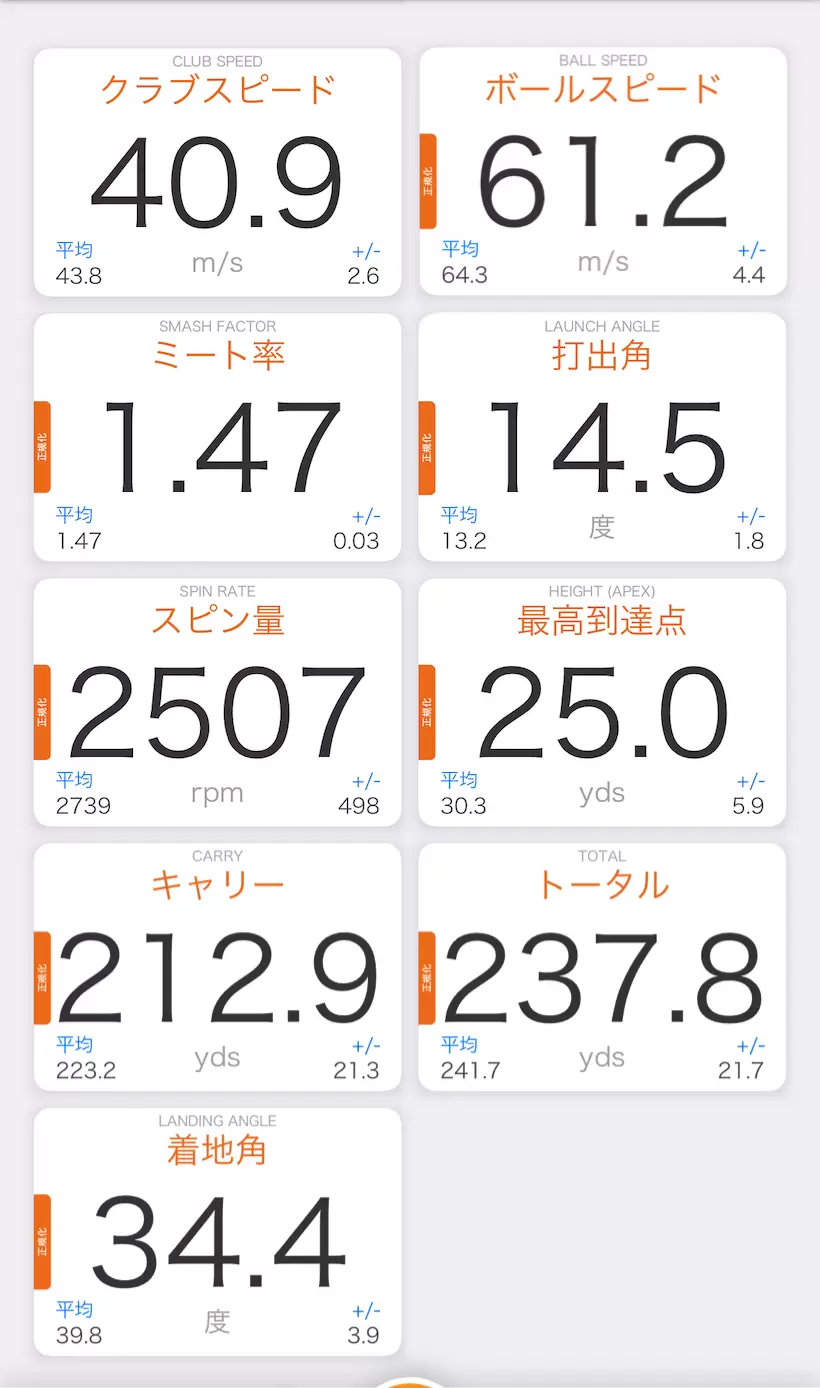Tap the handle at bottom center
Screen dimensions: 820x1388
coord(410,1384)
